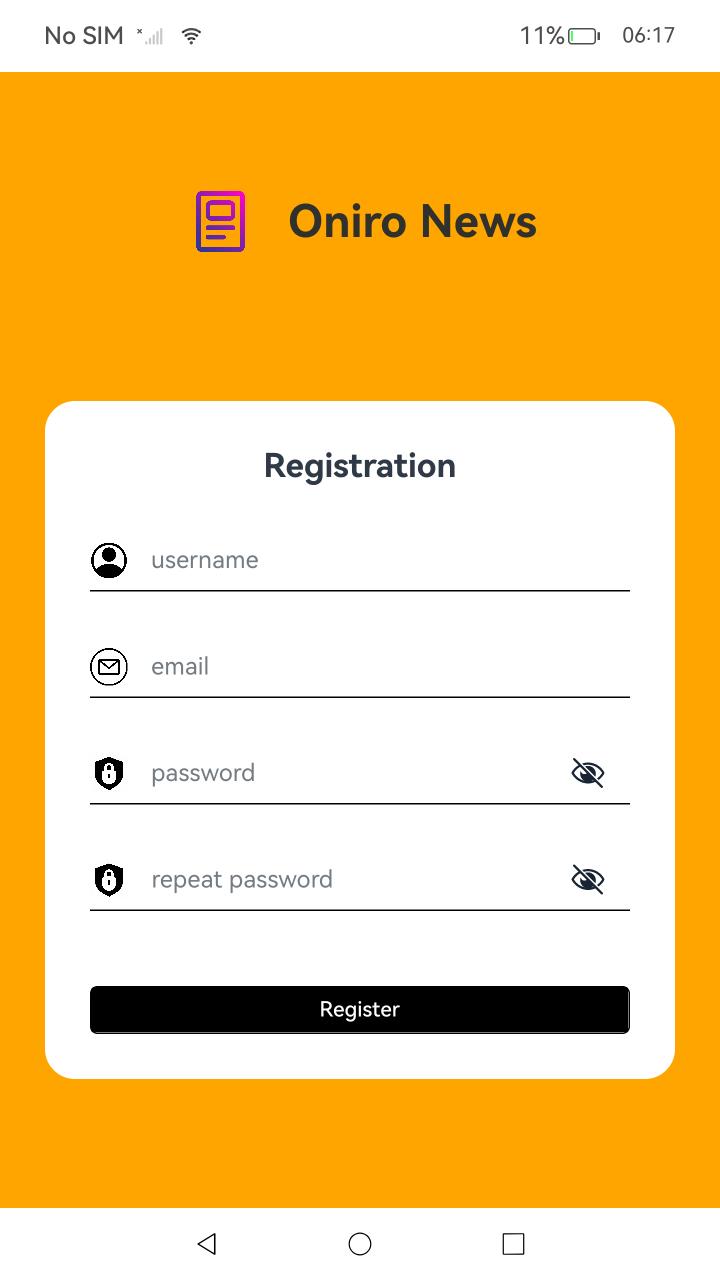Image resolution: width=720 pixels, height=1280 pixels.
Task: Submit the form with Register button
Action: (x=360, y=1010)
